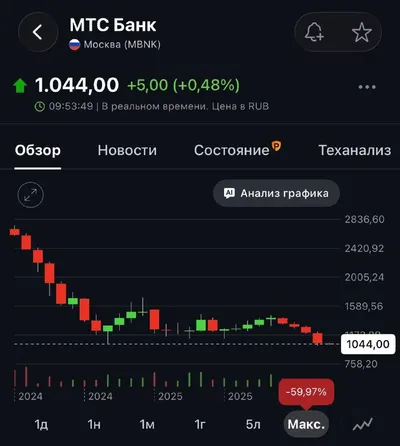Switch to the Новости tab
Image resolution: width=400 pixels, height=446 pixels.
127,150
